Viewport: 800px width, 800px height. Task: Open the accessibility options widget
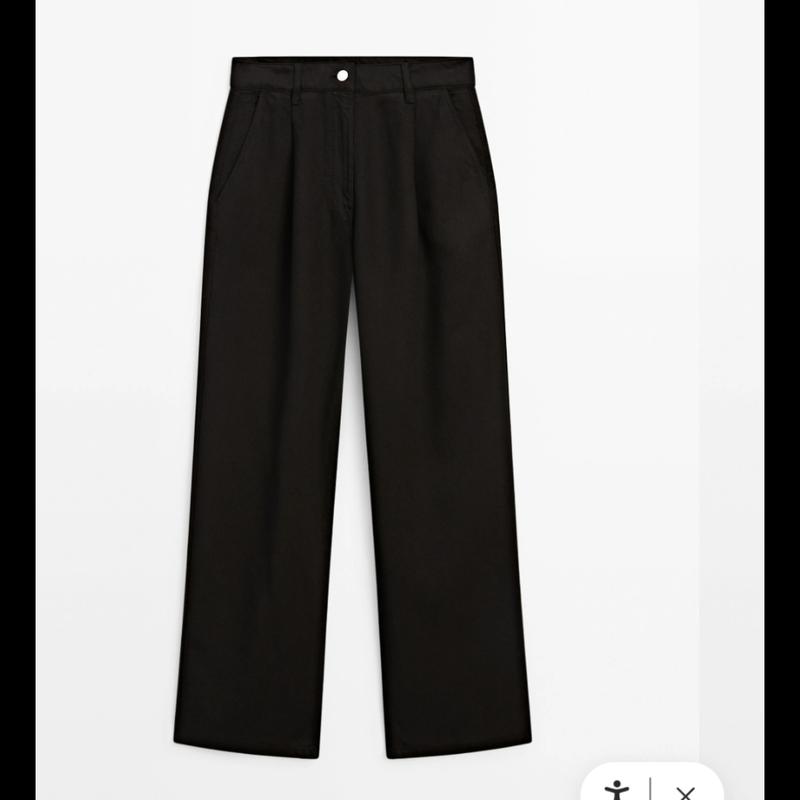point(617,790)
